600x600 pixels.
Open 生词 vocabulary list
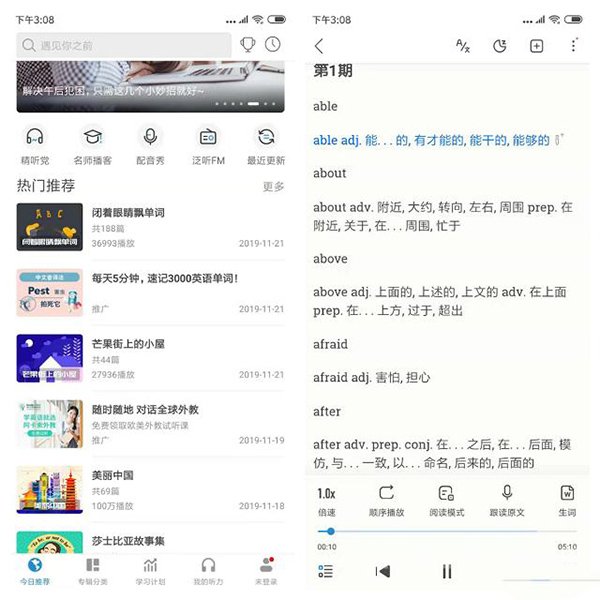click(x=567, y=499)
